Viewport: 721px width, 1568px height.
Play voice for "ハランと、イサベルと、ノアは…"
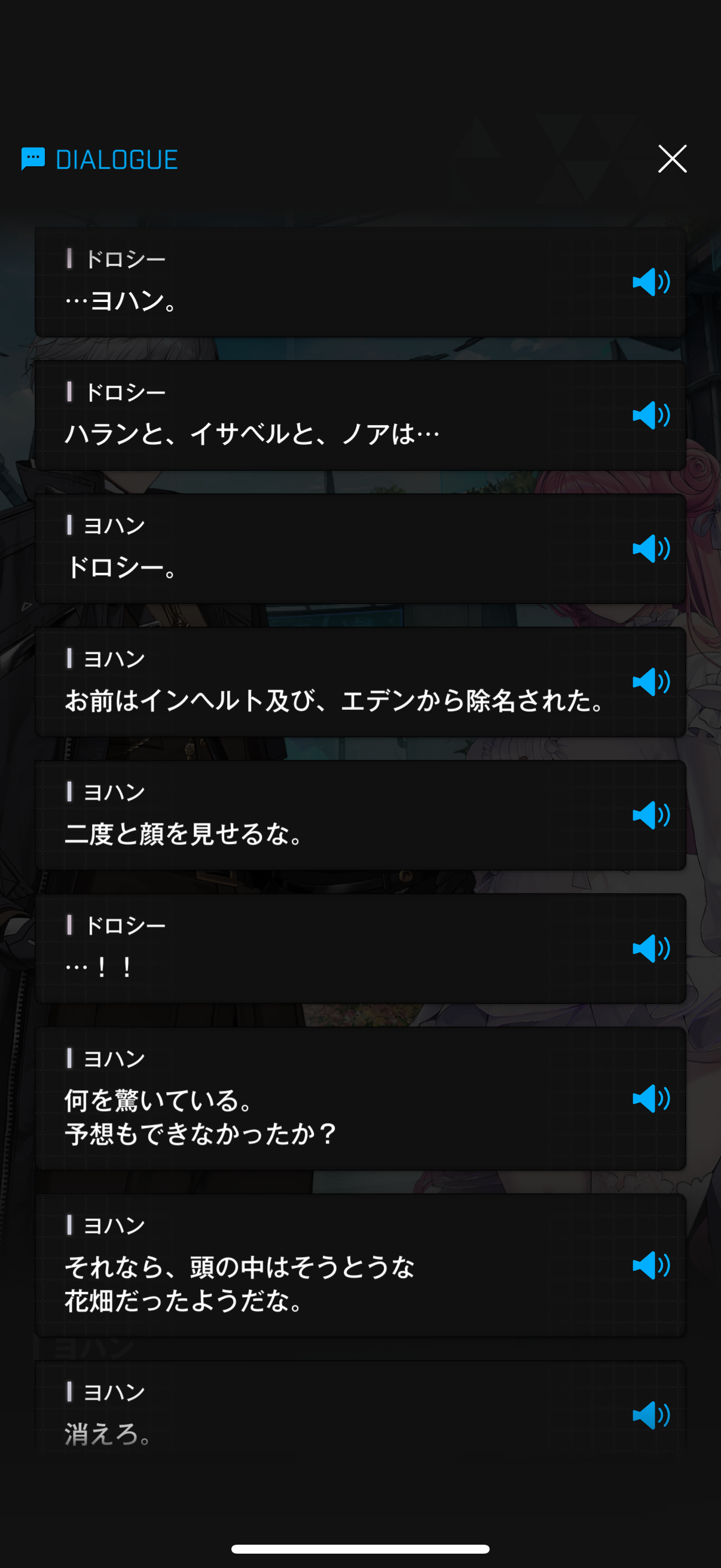[x=650, y=416]
